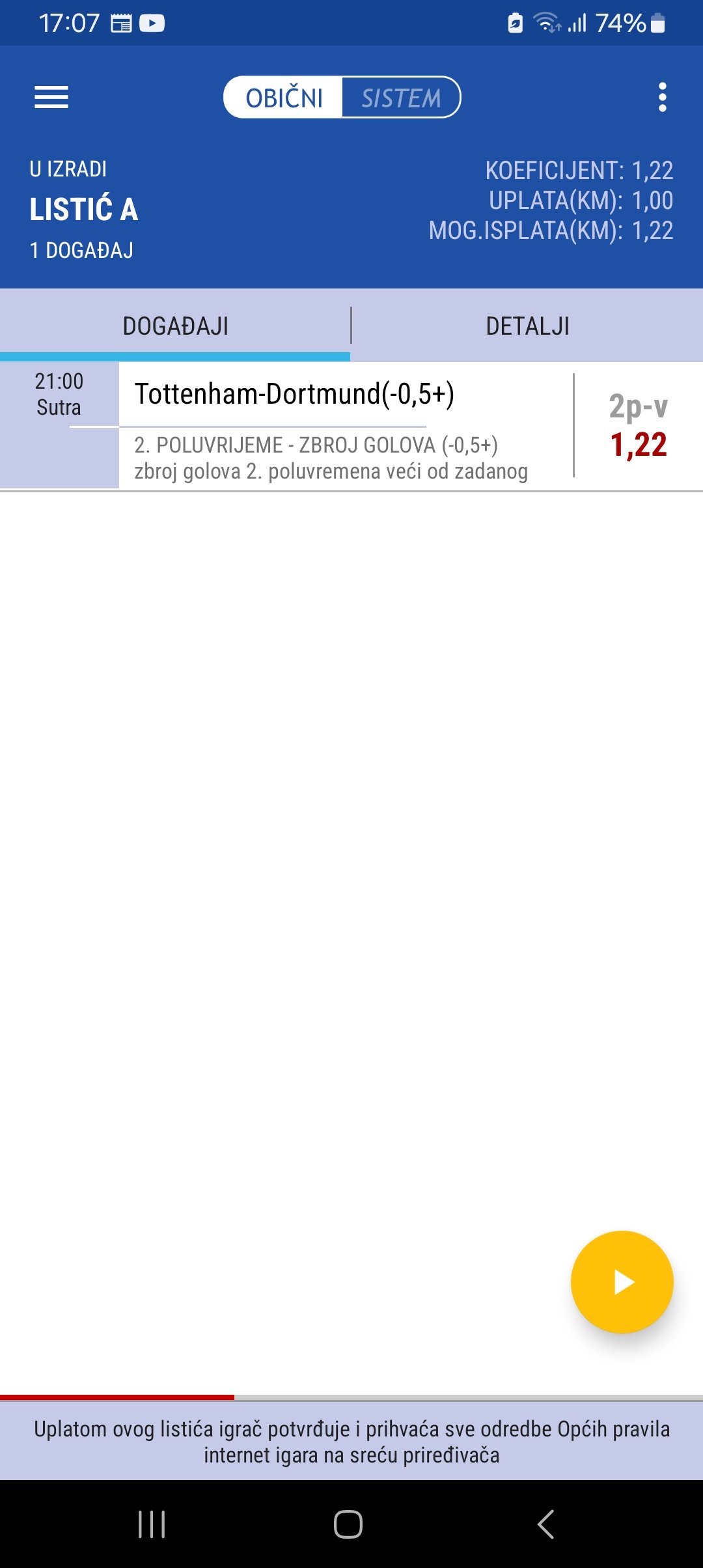The image size is (703, 1568).
Task: Switch to SISTEM ticket type
Action: 400,98
